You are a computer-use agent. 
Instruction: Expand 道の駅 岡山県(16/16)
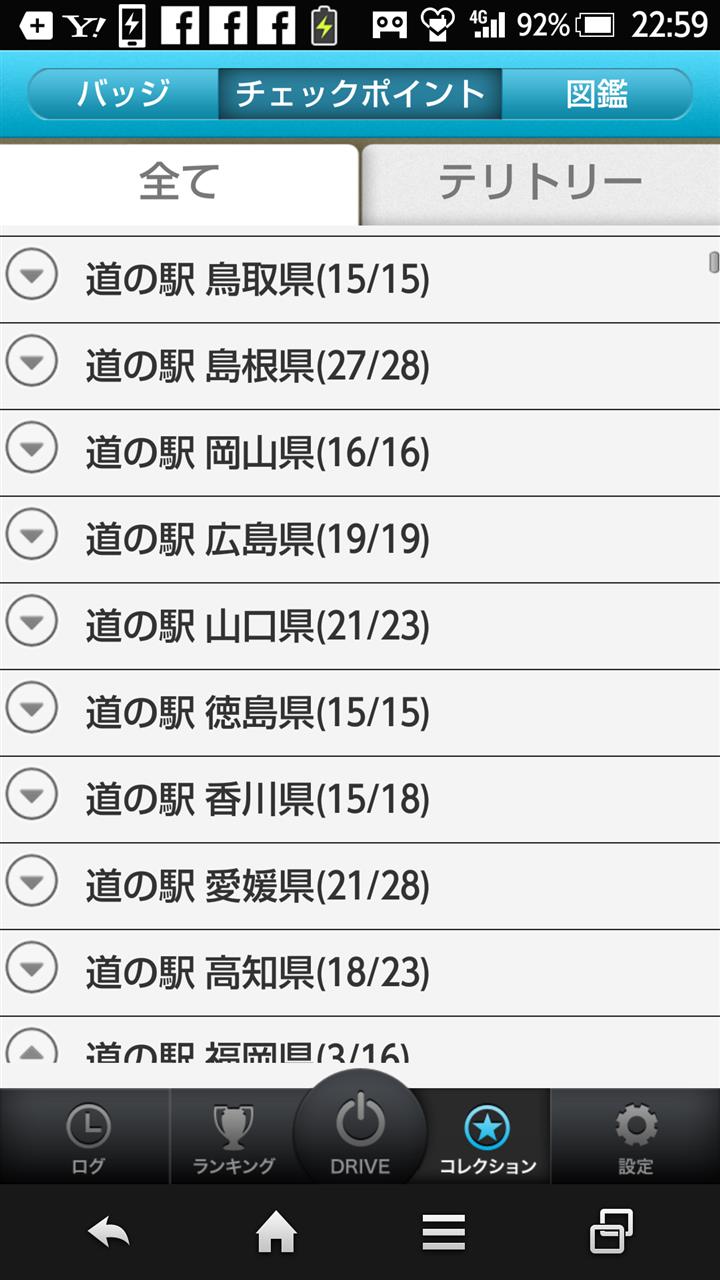click(x=360, y=453)
